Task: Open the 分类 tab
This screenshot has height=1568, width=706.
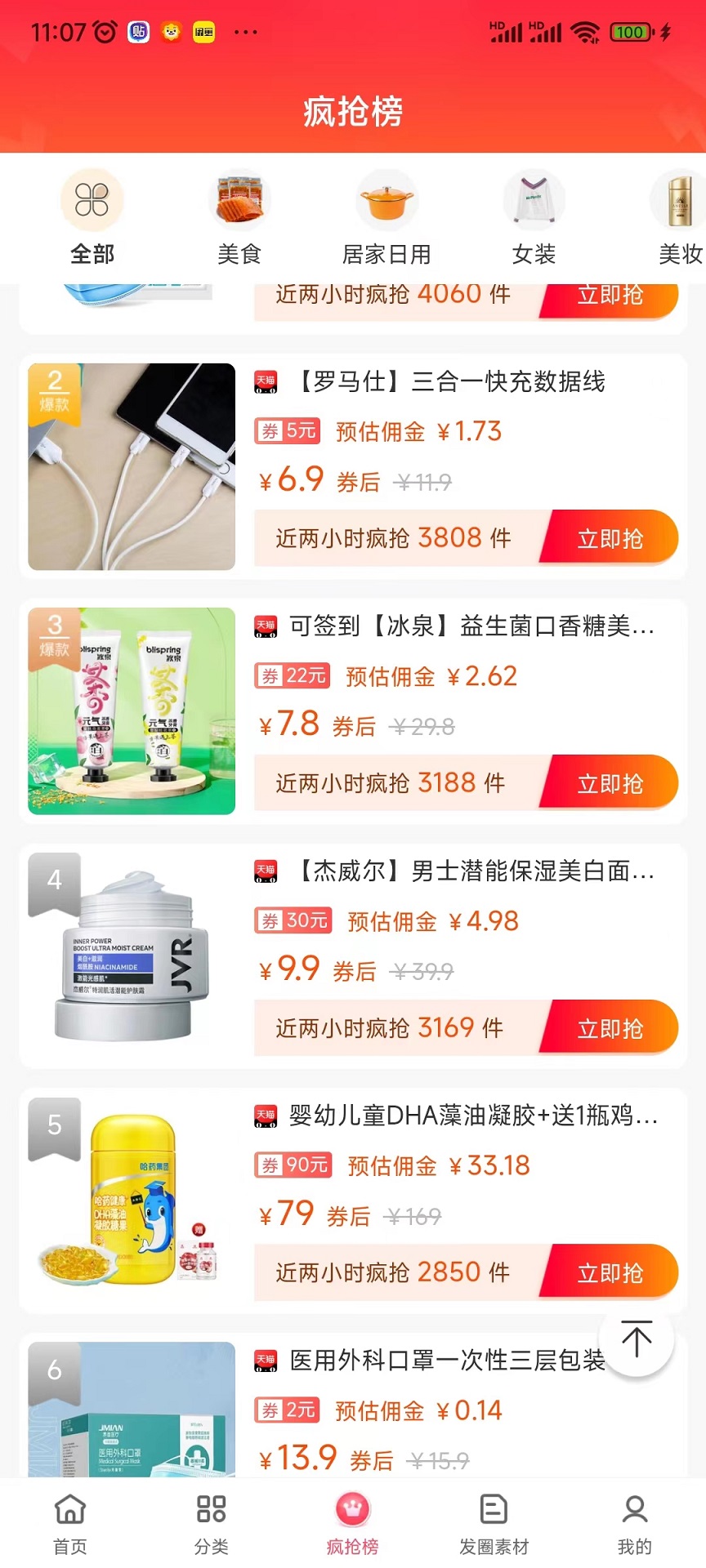Action: 212,1523
